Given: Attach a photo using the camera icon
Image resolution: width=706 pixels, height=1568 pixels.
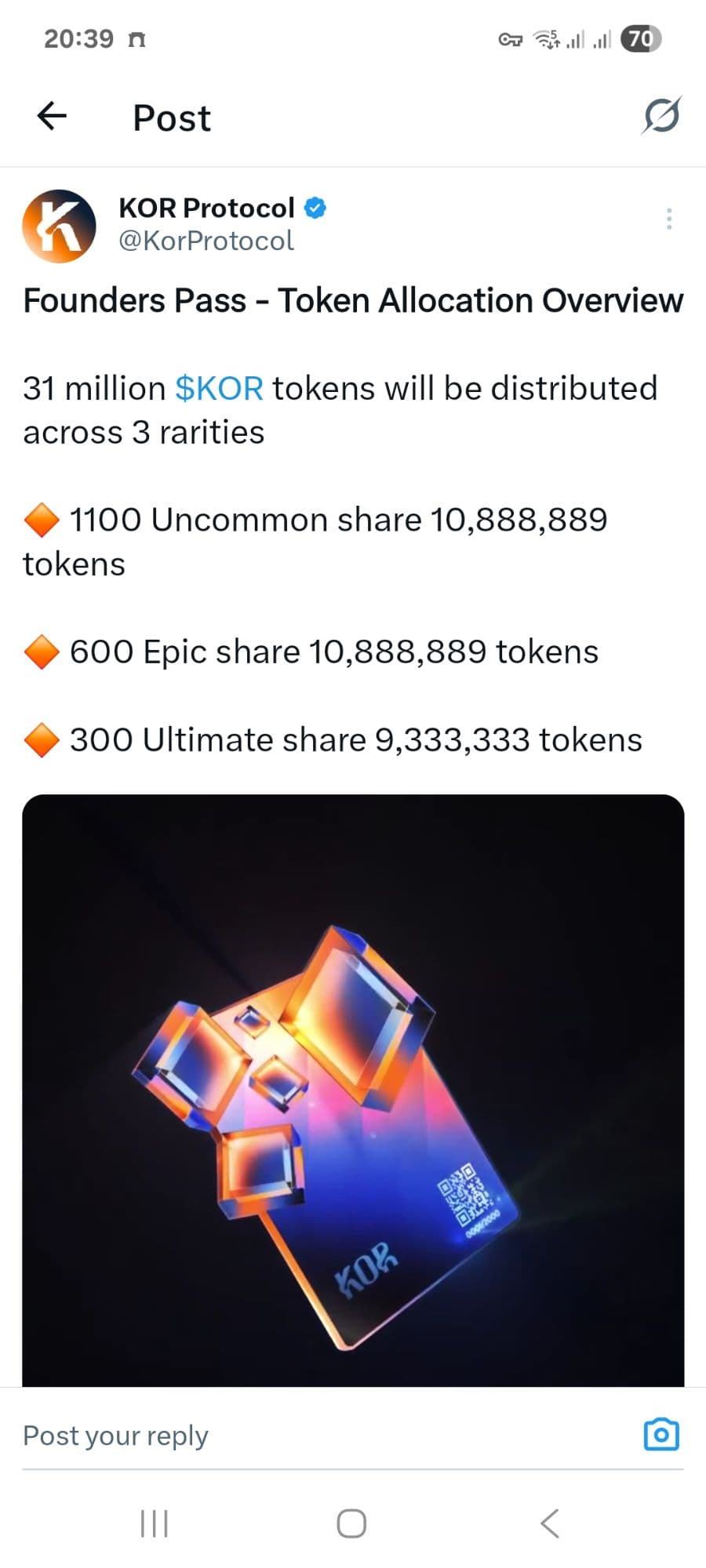Looking at the screenshot, I should (x=660, y=1434).
